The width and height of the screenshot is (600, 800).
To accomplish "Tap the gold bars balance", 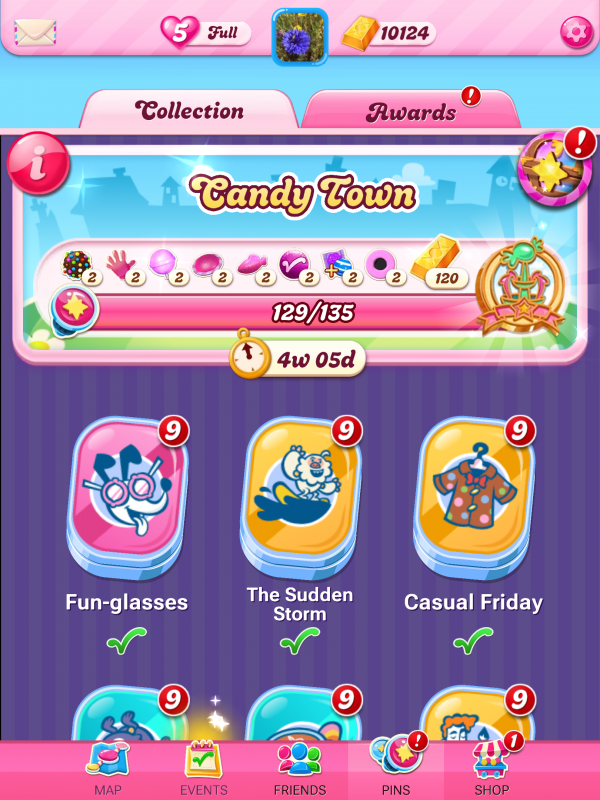I will coord(388,33).
